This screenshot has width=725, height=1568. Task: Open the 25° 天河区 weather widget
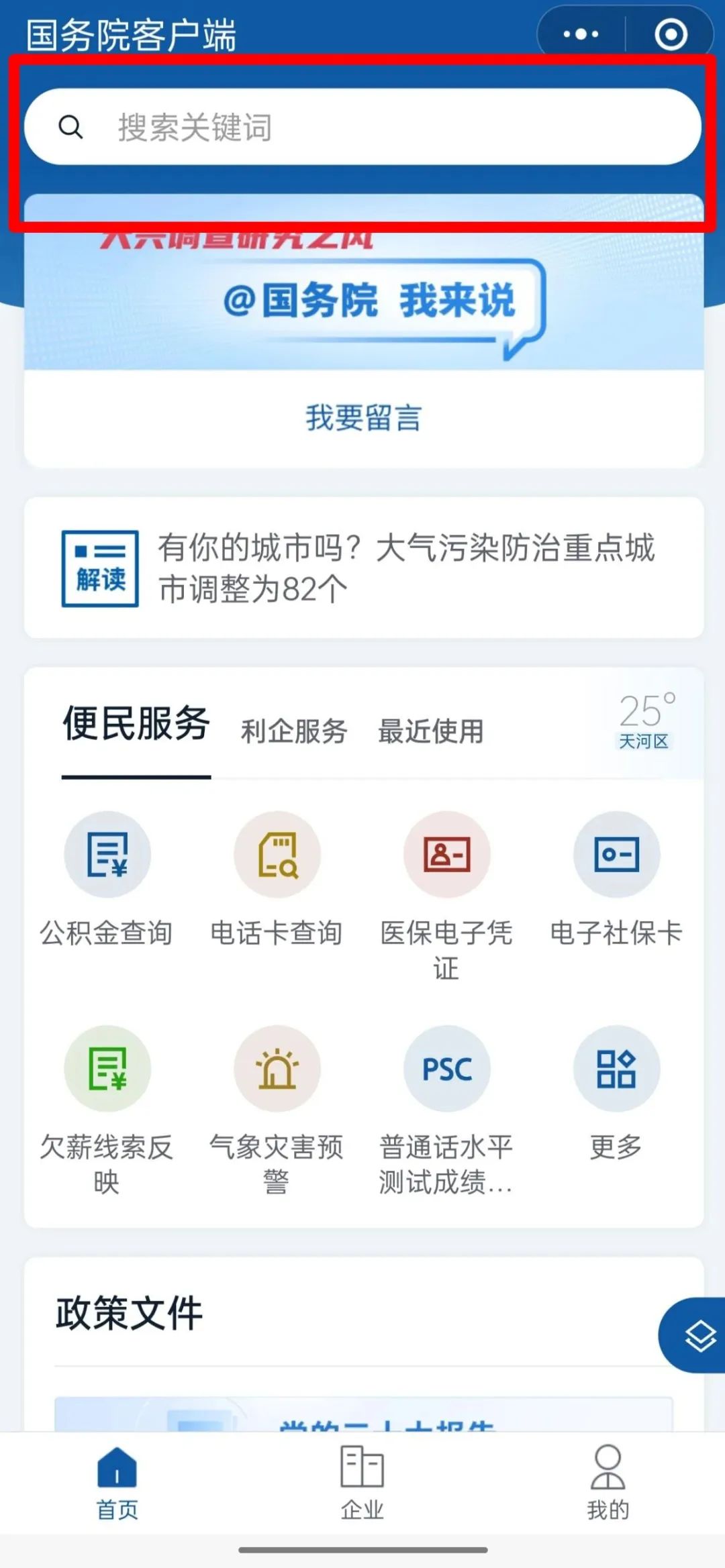645,722
